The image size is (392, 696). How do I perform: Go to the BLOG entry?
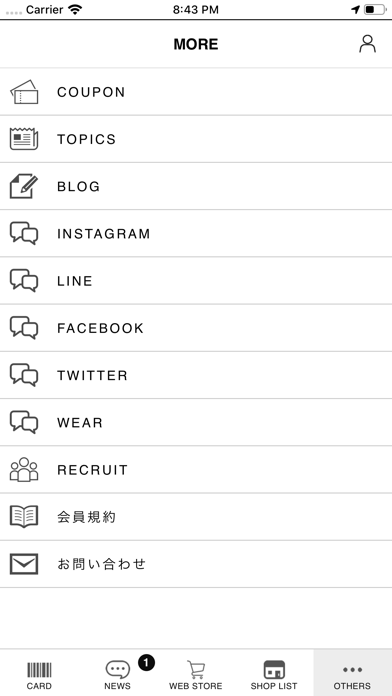(196, 186)
